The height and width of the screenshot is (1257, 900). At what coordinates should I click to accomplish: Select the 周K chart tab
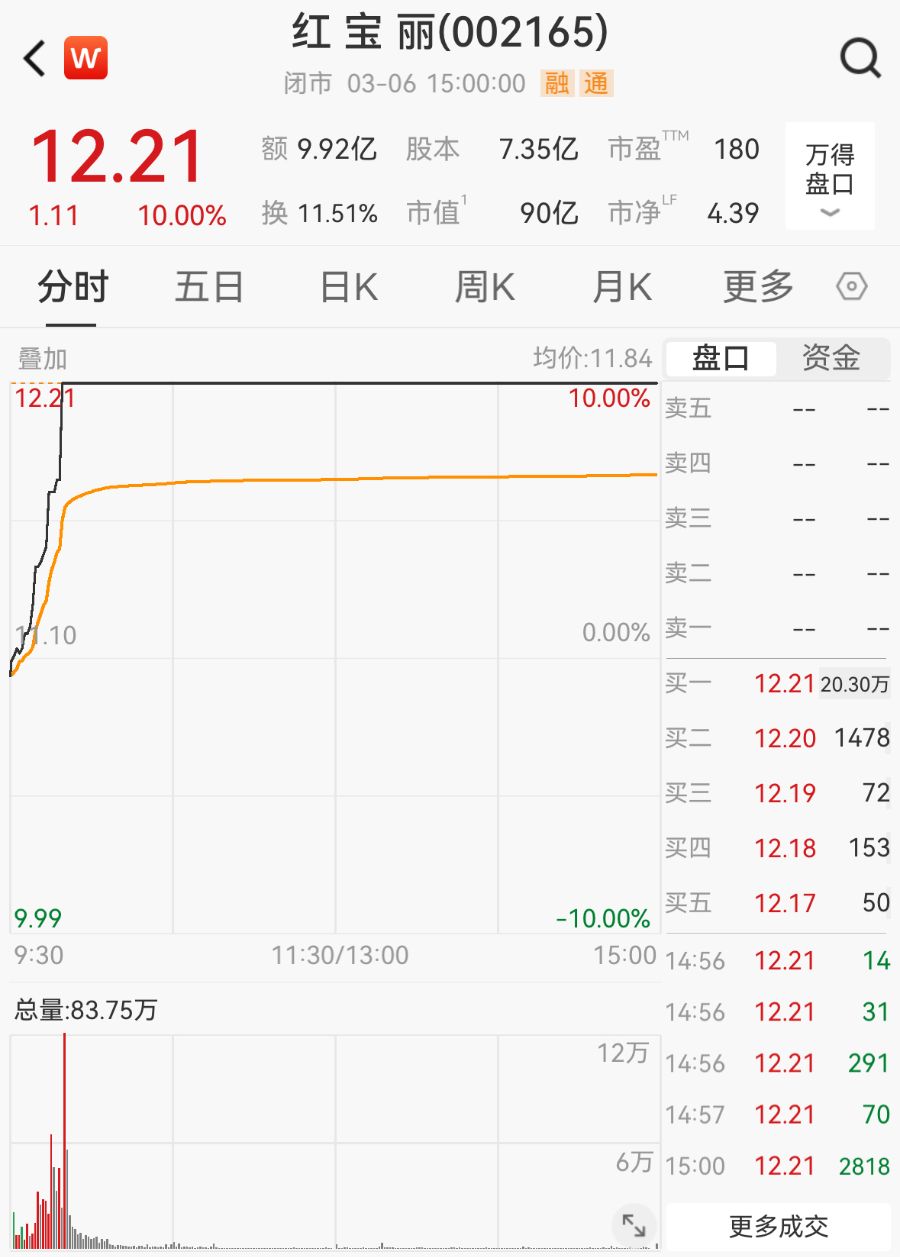pos(484,288)
